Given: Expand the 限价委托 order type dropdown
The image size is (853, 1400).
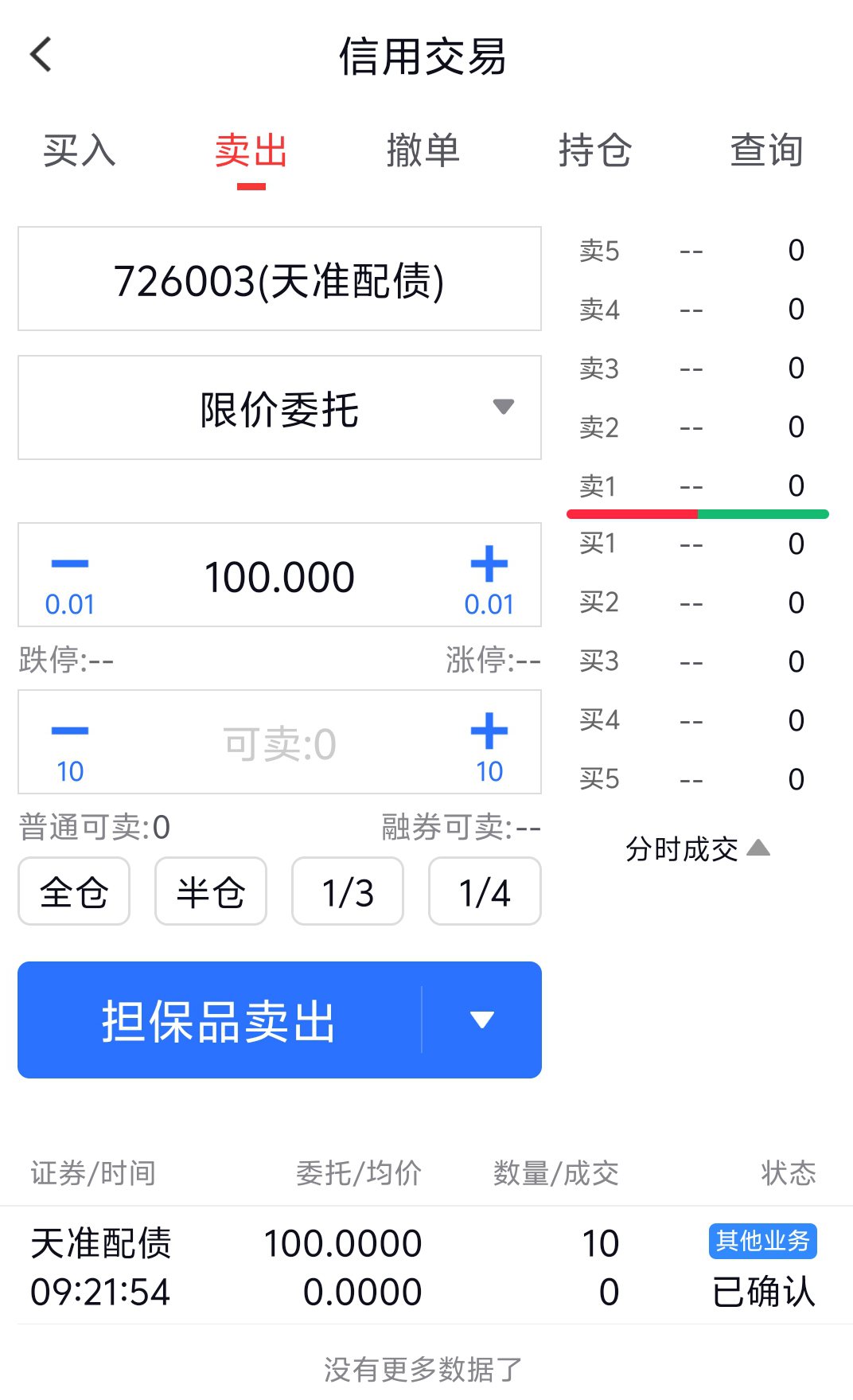Looking at the screenshot, I should pyautogui.click(x=279, y=408).
